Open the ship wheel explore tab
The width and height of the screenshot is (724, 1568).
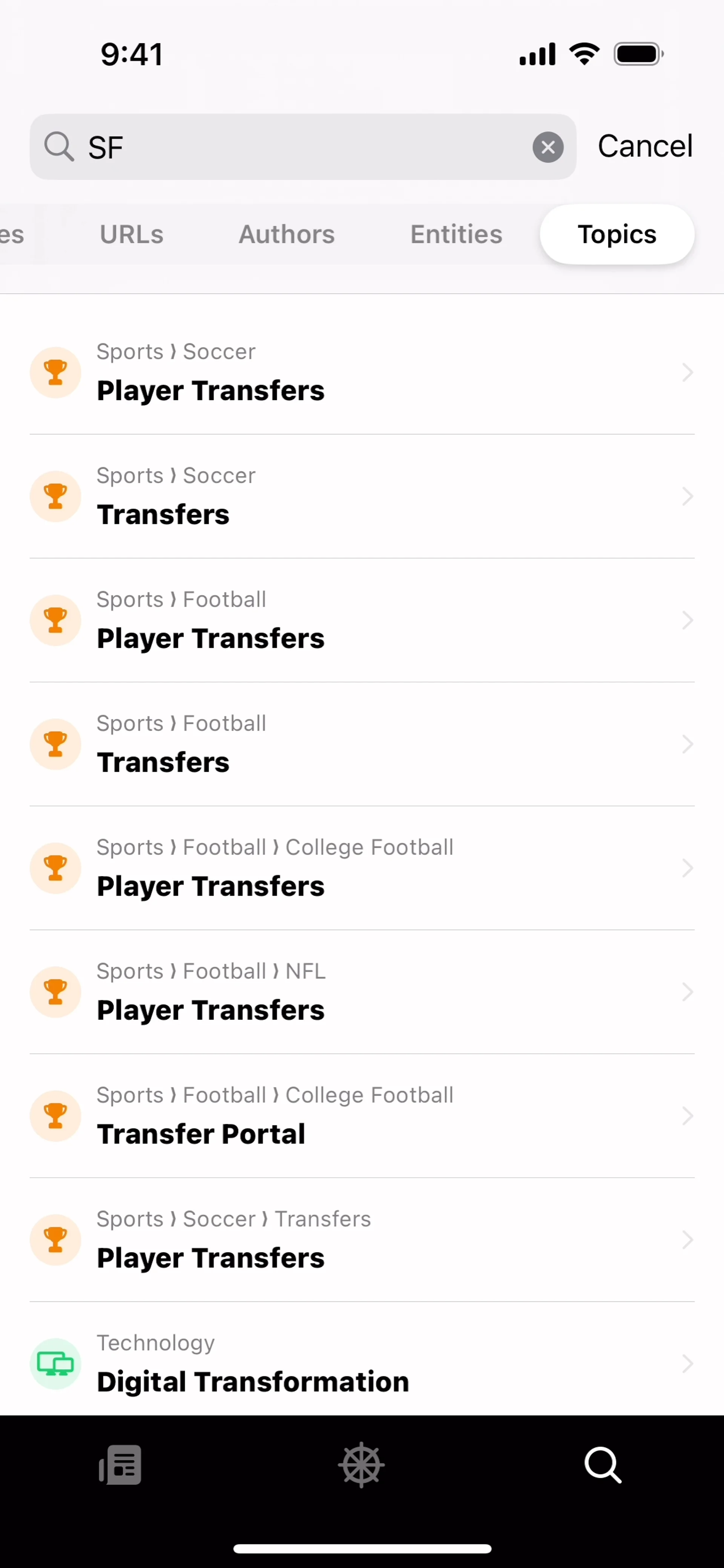coord(361,1465)
